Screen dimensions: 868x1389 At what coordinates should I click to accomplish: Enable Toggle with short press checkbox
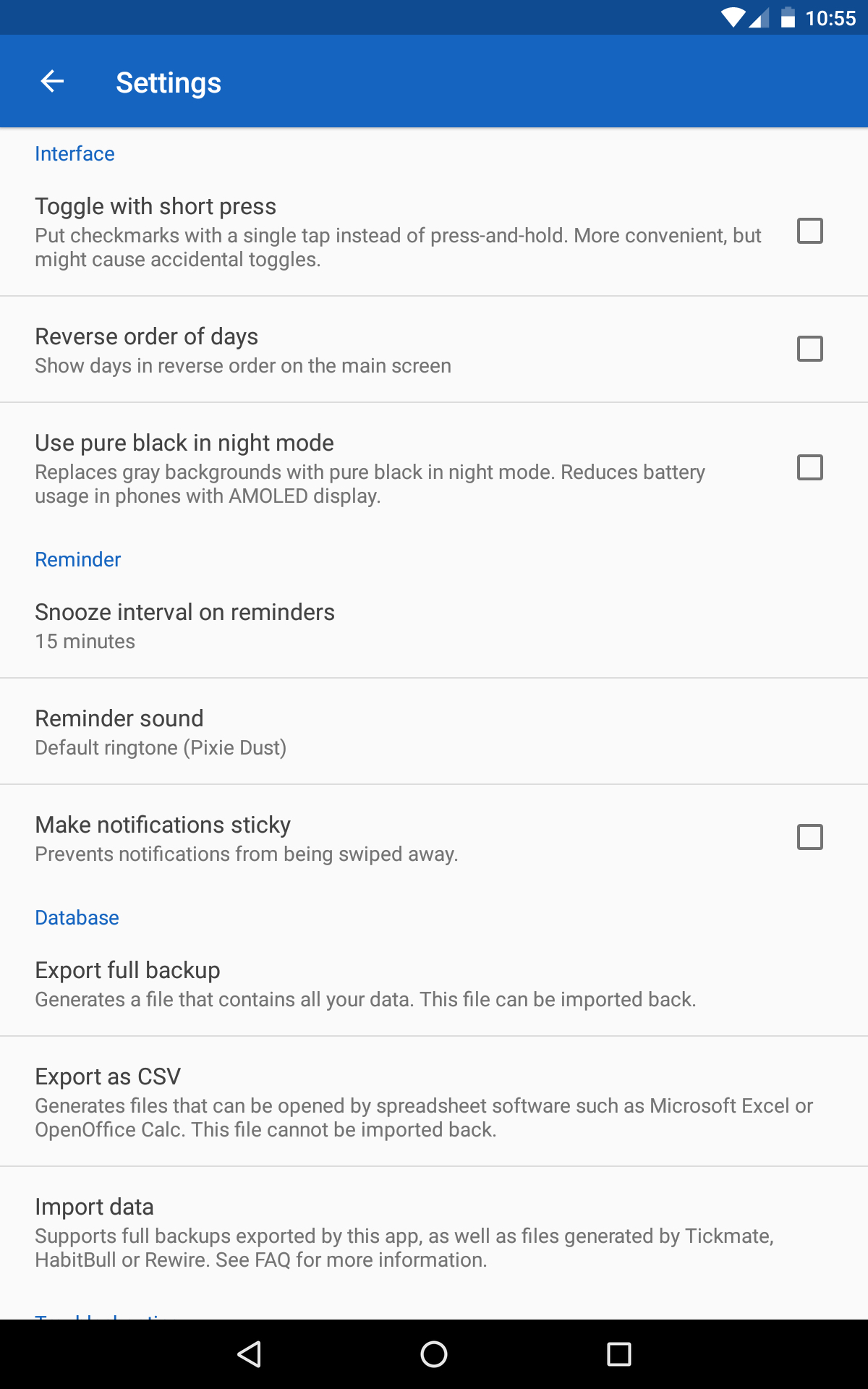pyautogui.click(x=809, y=231)
